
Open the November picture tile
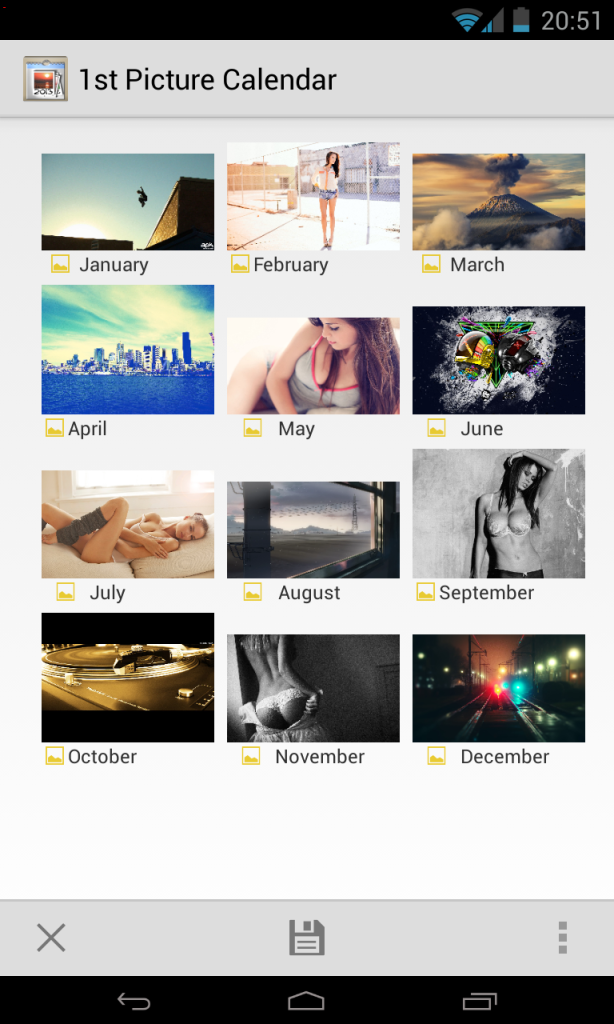(313, 688)
